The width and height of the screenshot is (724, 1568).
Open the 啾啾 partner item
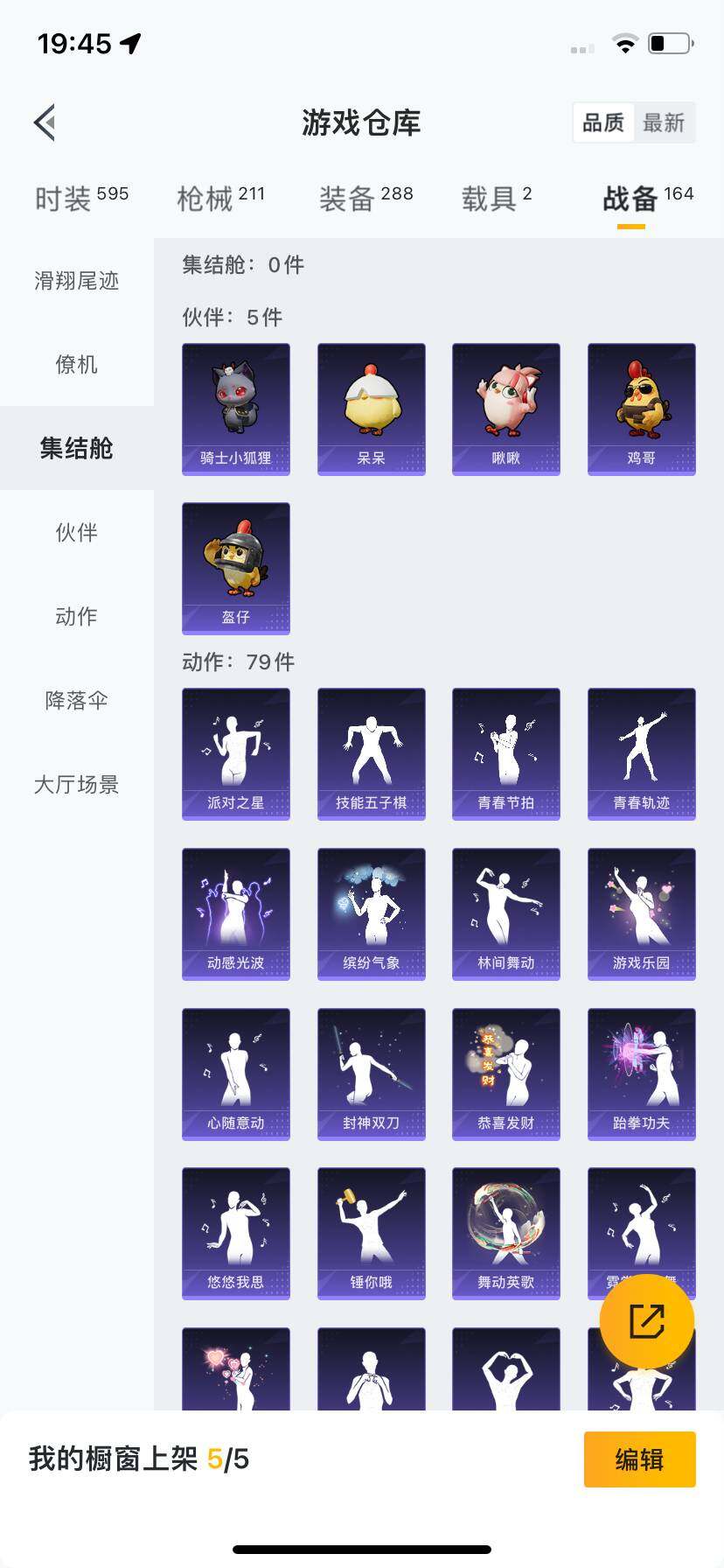tap(505, 408)
